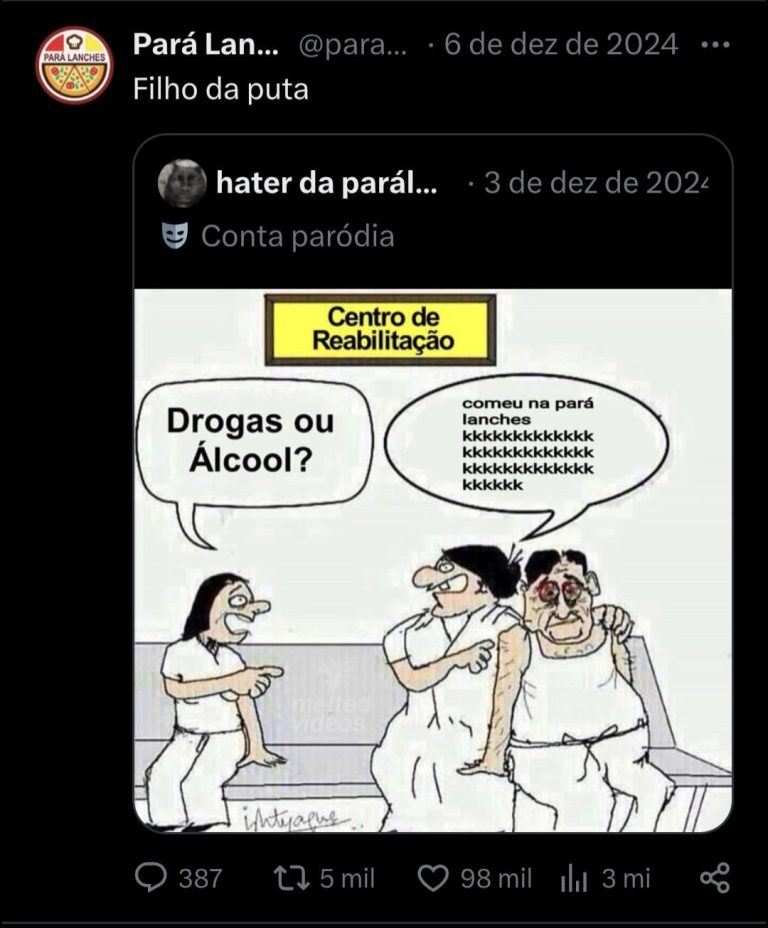The height and width of the screenshot is (928, 768).
Task: Reply to Pará Lanches' tweet
Action: point(151,878)
